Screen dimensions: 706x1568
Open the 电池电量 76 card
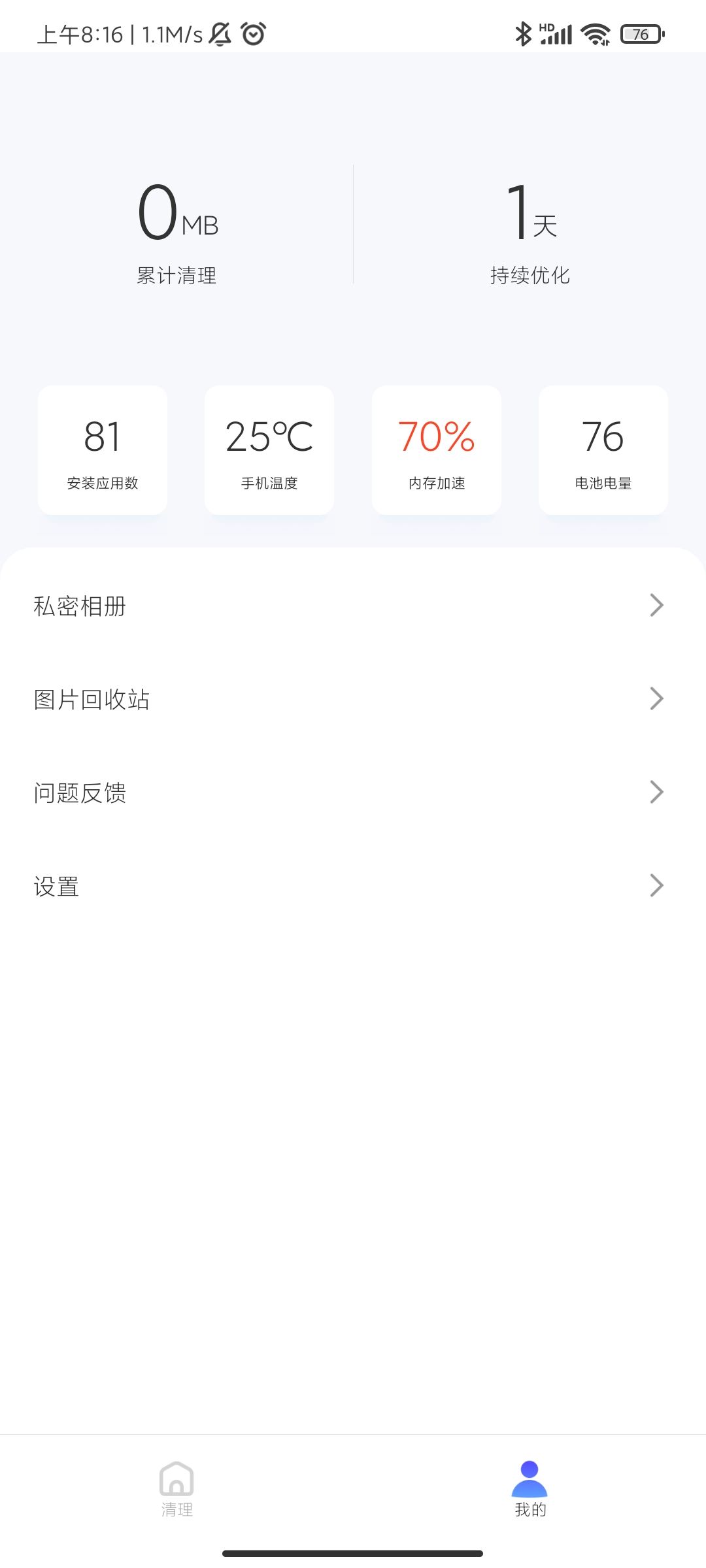603,450
